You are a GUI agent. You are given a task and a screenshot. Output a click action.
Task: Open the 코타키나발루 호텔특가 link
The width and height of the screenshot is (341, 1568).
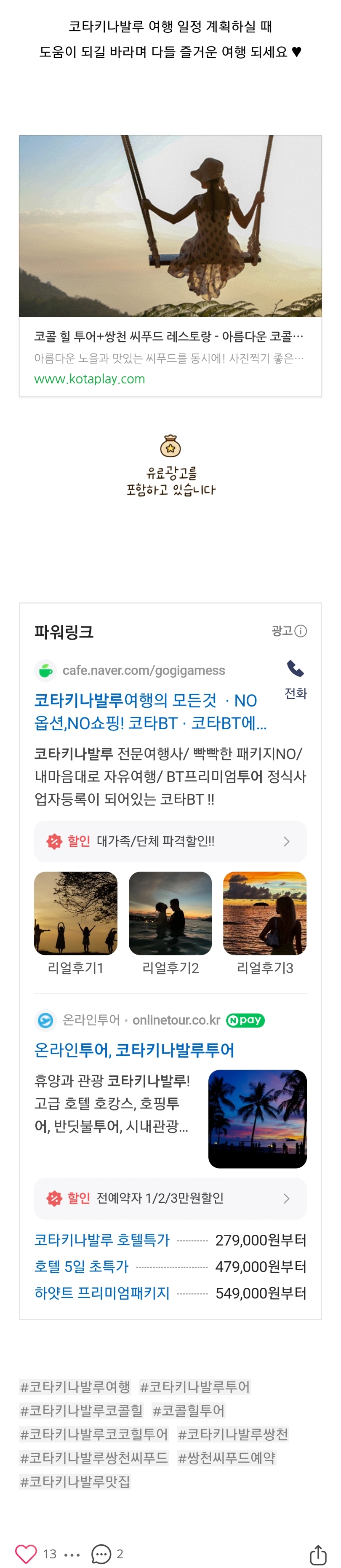pyautogui.click(x=102, y=1240)
